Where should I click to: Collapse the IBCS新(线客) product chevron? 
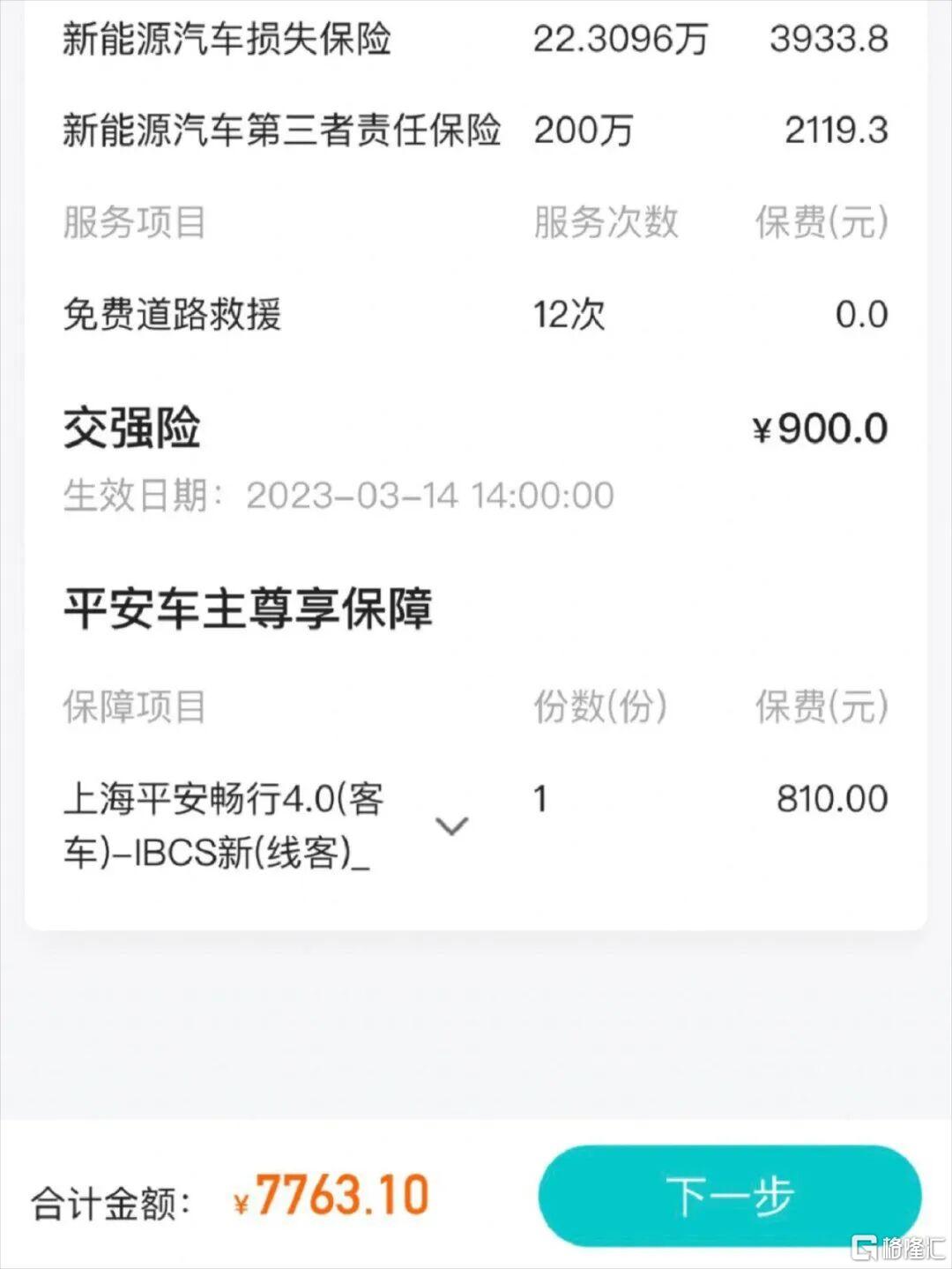(x=452, y=827)
